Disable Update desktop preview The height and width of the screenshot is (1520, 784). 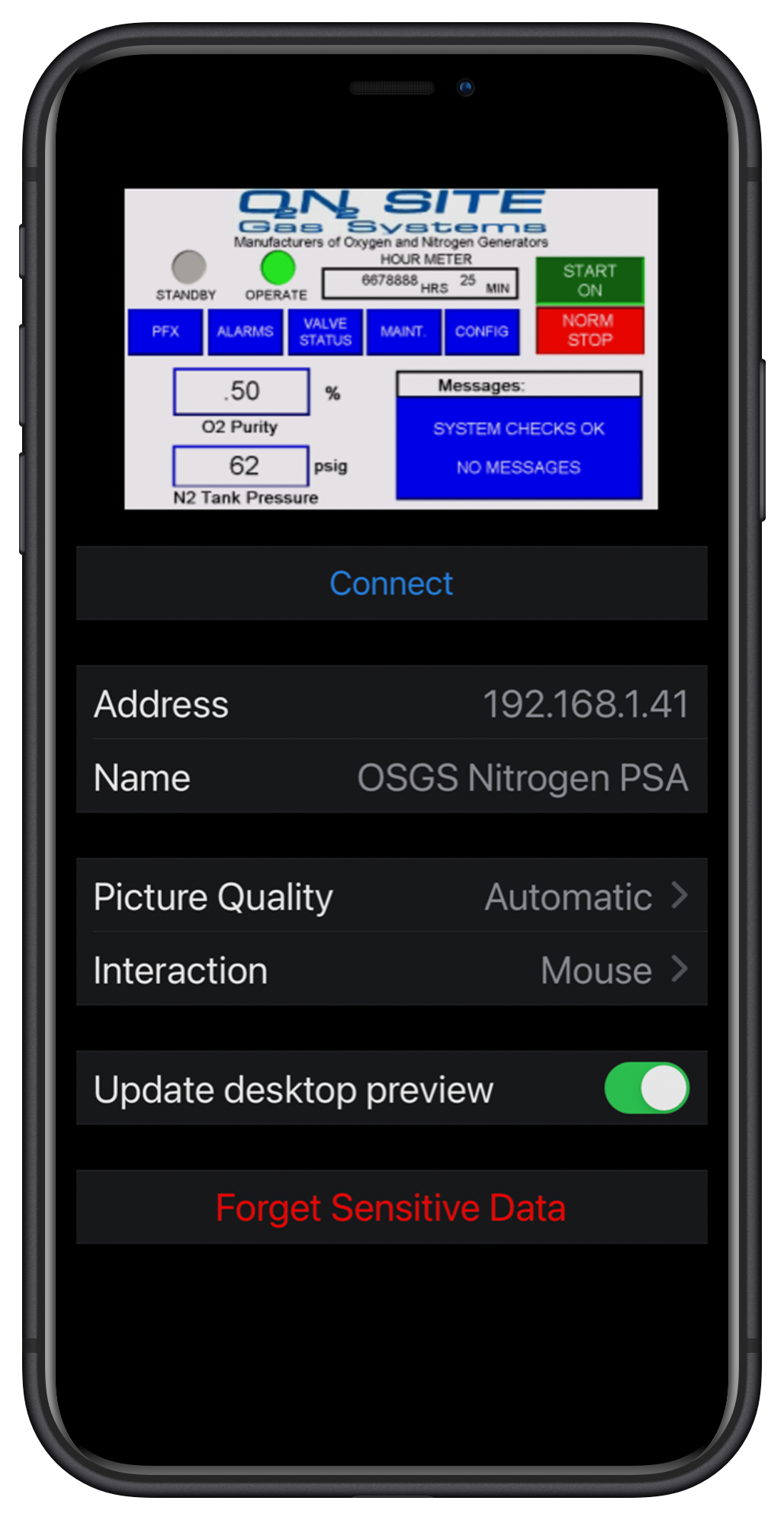(x=646, y=1088)
